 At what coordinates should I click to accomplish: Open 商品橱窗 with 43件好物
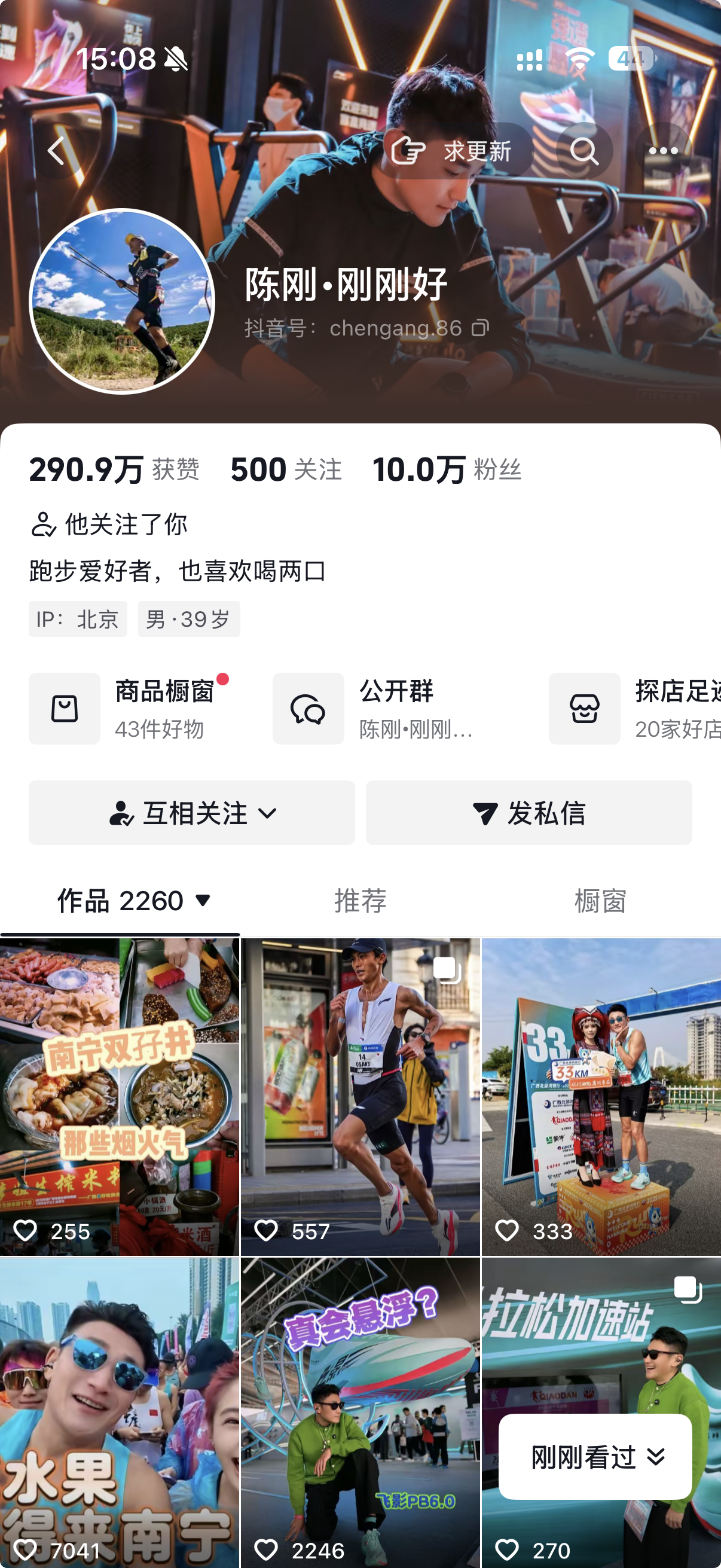coord(131,709)
